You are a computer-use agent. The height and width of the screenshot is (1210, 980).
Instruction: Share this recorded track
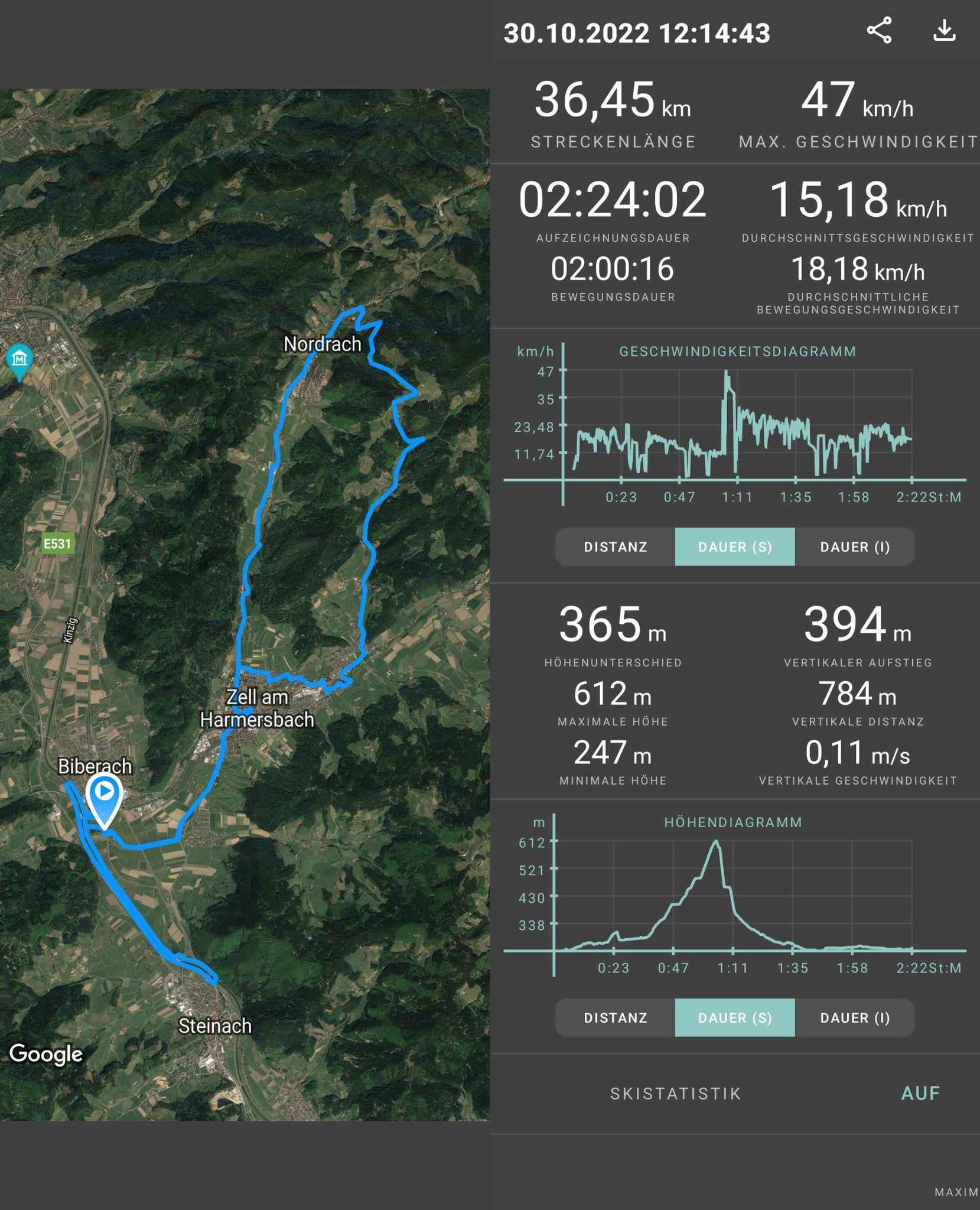point(879,31)
